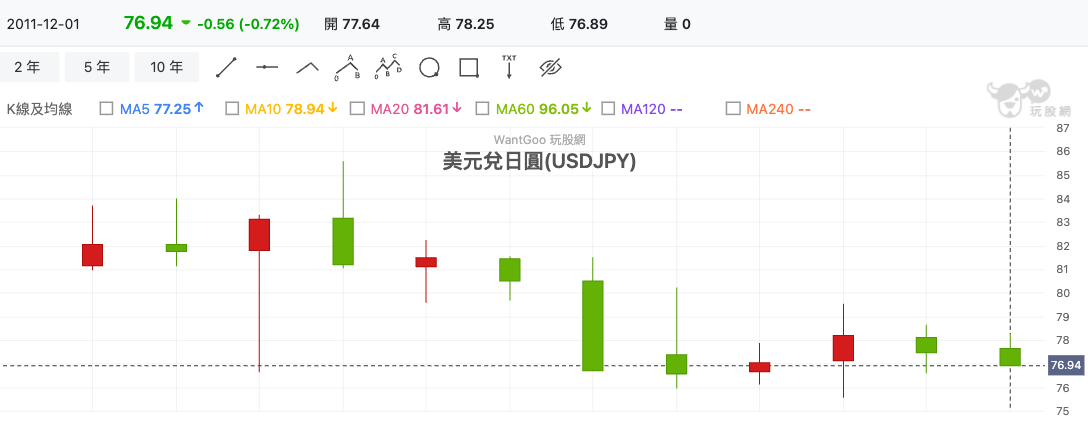Viewport: 1088px width, 423px height.
Task: Add a TXT text annotation
Action: pyautogui.click(x=509, y=67)
